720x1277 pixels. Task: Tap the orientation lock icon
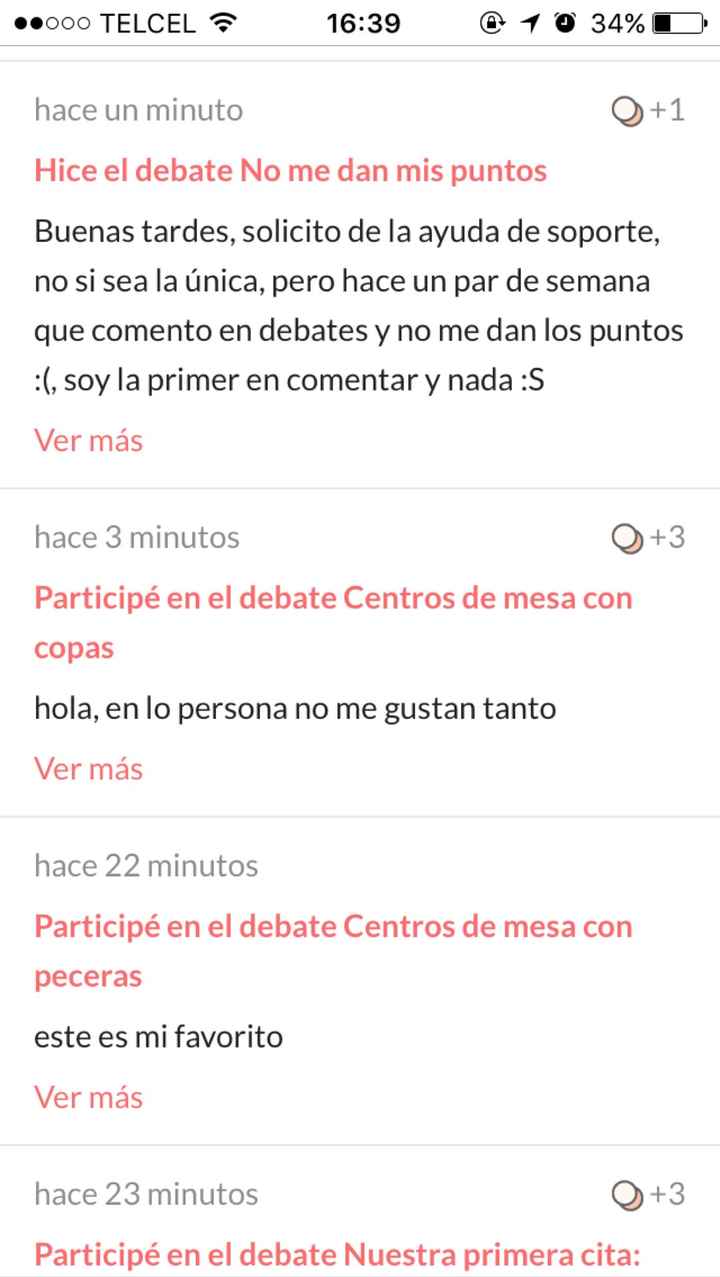coord(489,22)
